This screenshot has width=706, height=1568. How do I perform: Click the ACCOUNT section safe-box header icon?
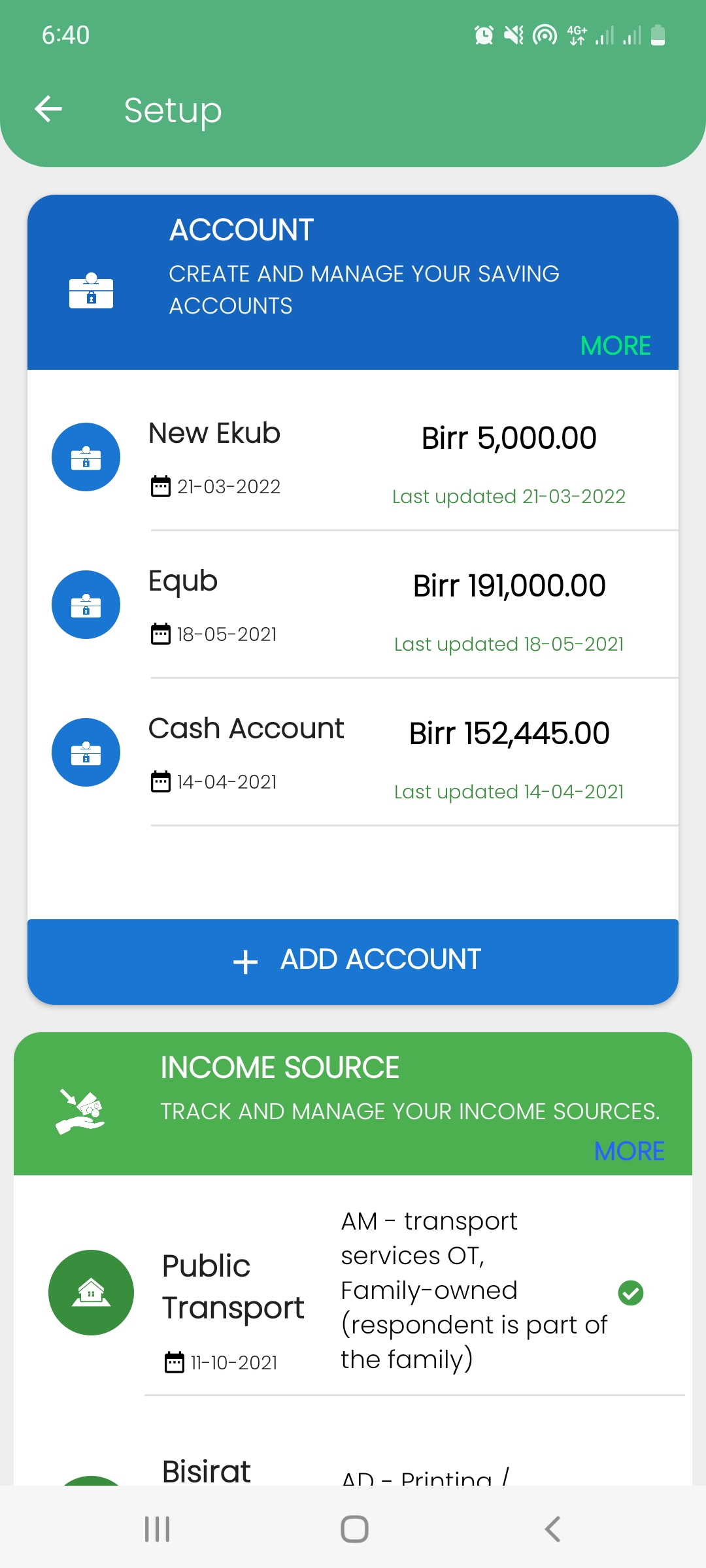point(90,293)
